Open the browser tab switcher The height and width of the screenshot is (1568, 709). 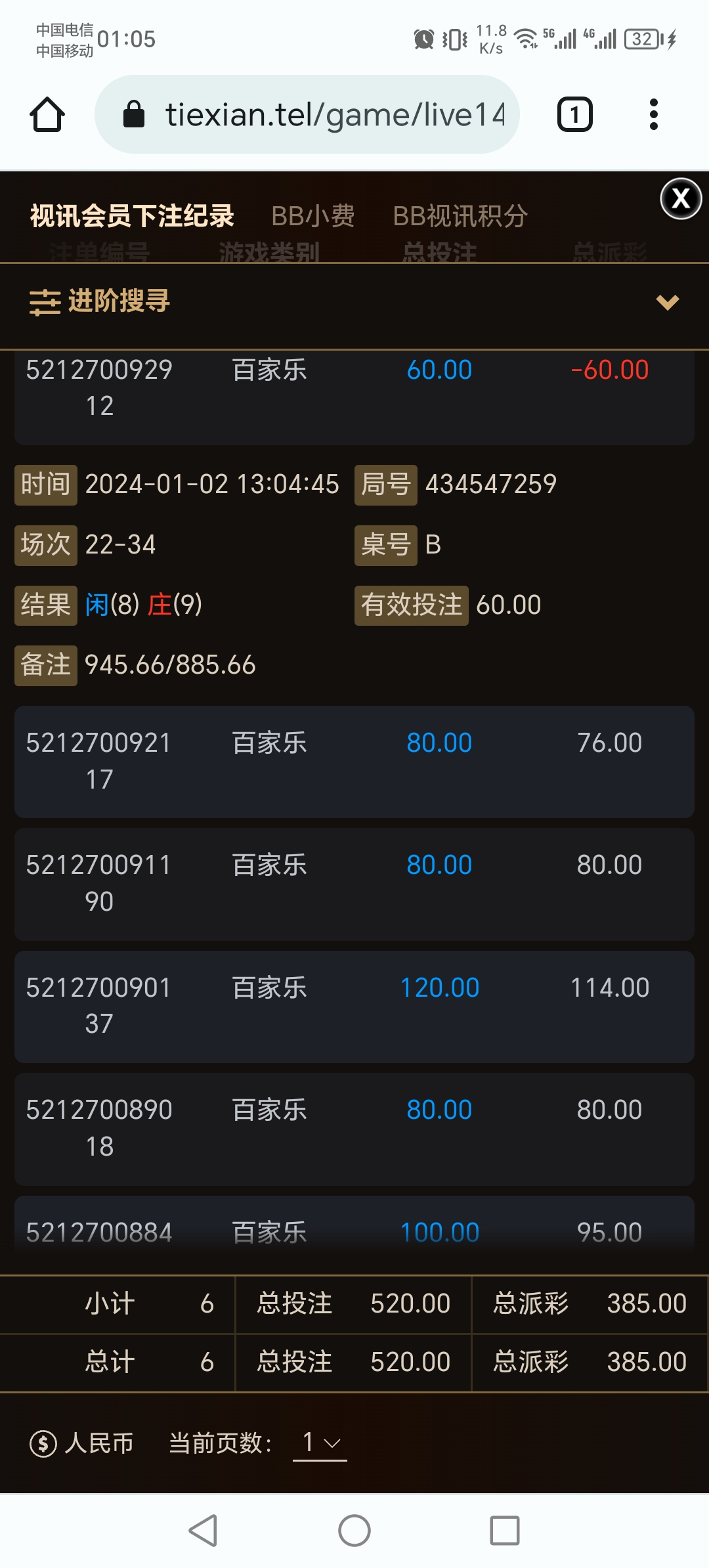tap(574, 115)
